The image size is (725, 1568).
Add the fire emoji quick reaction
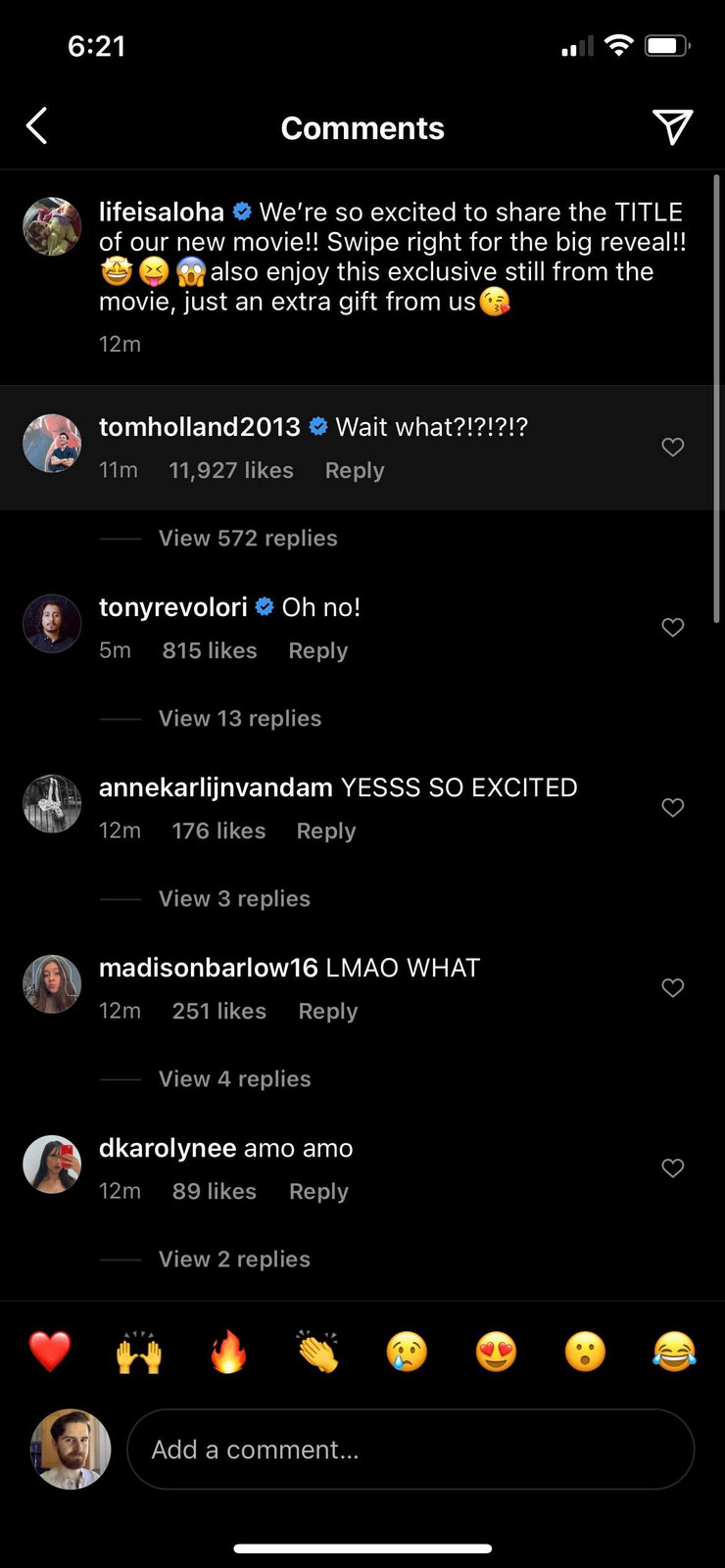point(228,1353)
